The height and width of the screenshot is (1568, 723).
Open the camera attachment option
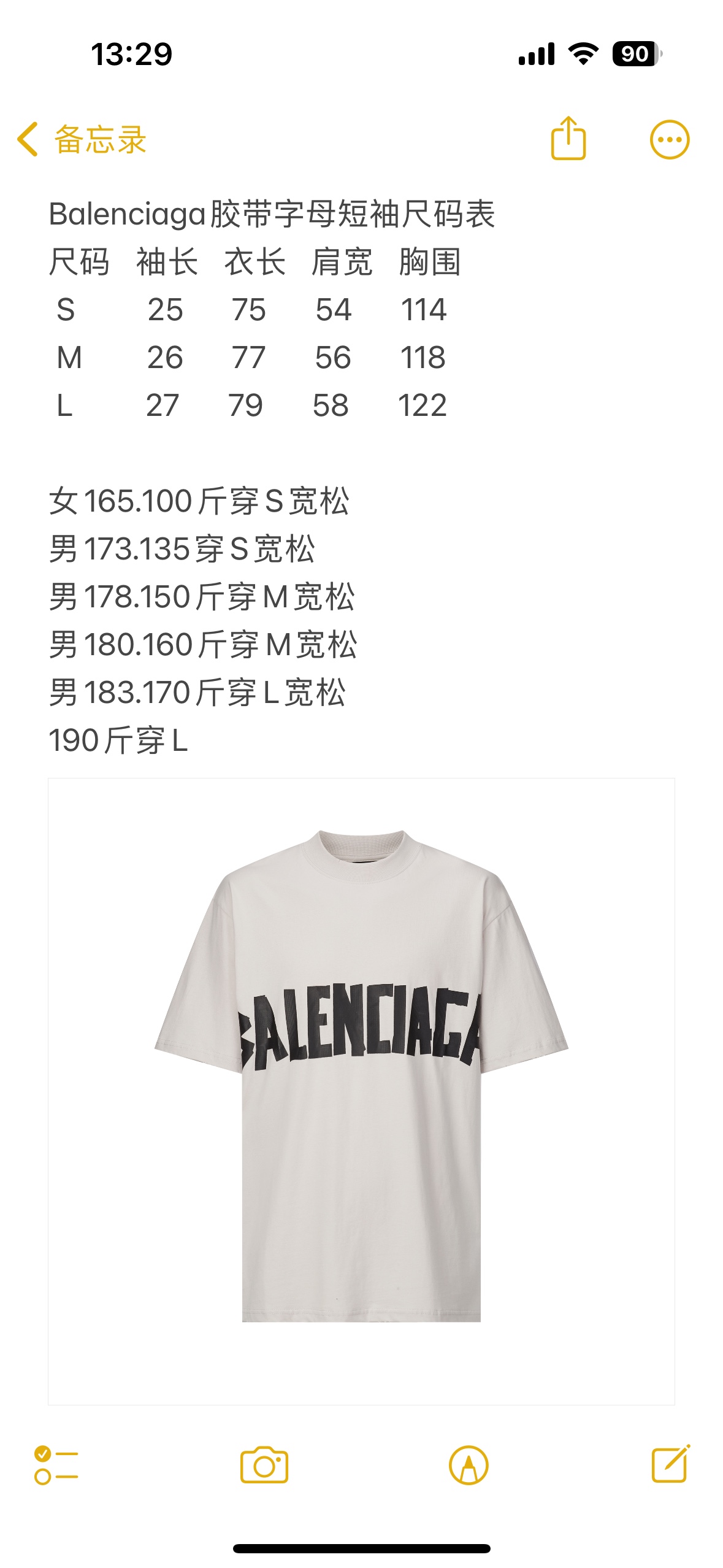pos(264,1465)
